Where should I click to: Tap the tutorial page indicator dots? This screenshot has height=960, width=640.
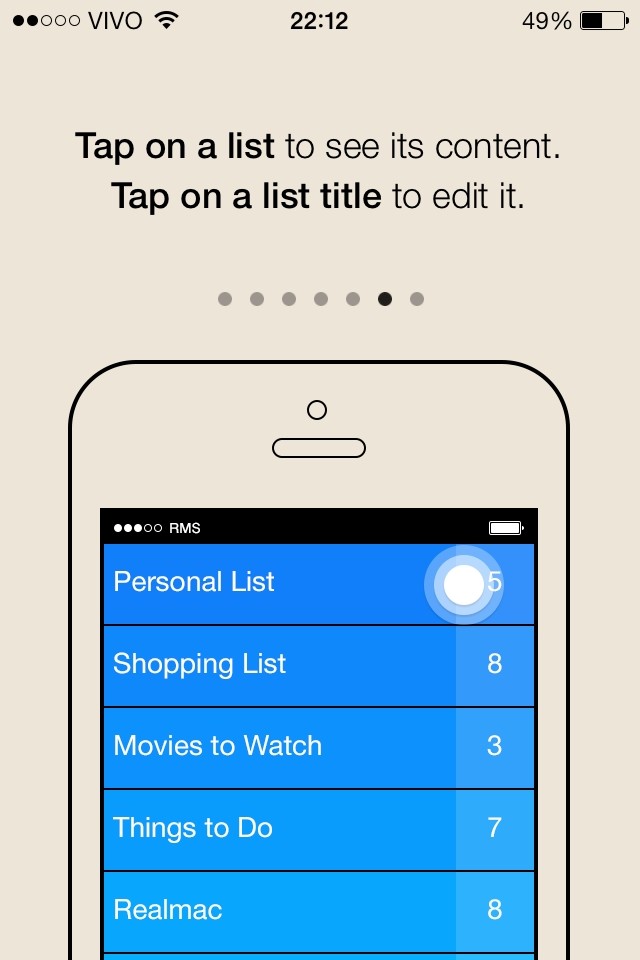click(320, 298)
